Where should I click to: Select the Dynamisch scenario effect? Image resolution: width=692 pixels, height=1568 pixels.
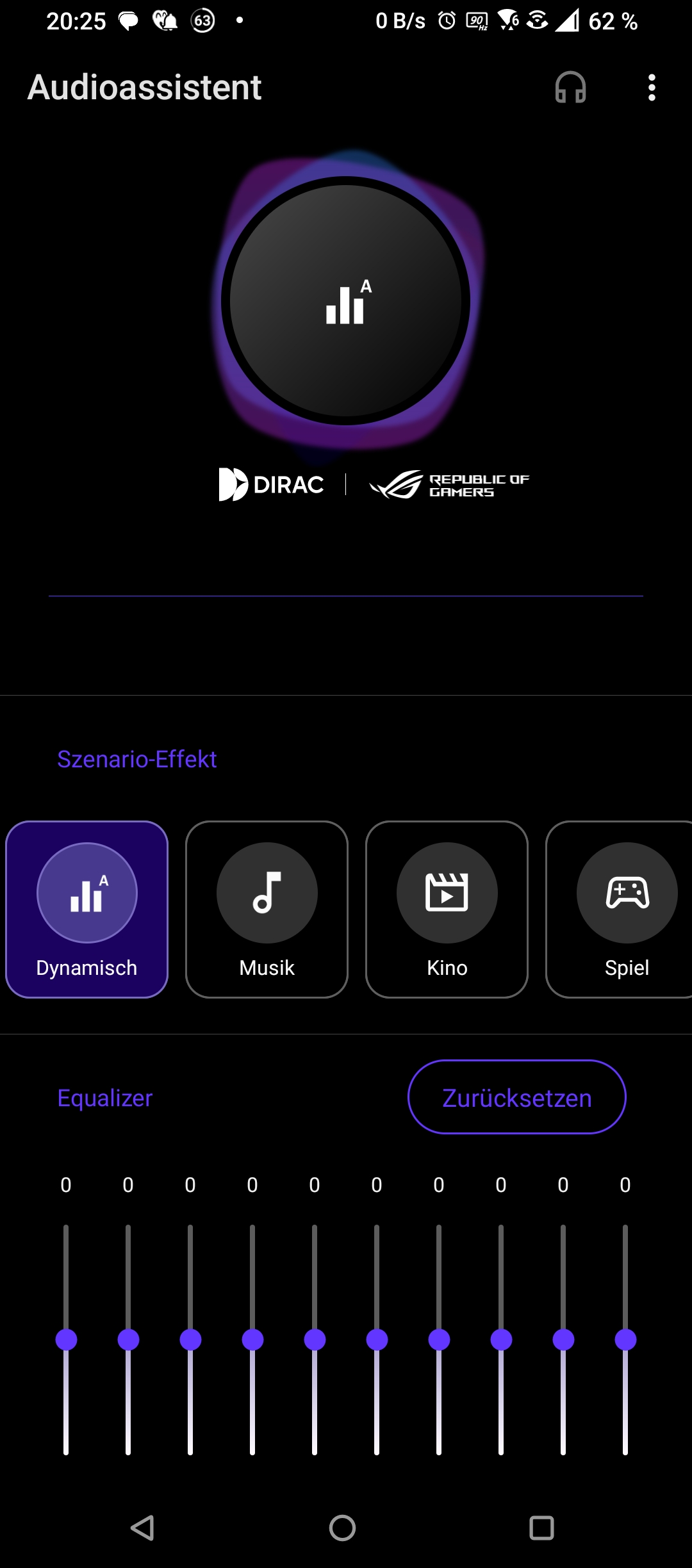[86, 909]
